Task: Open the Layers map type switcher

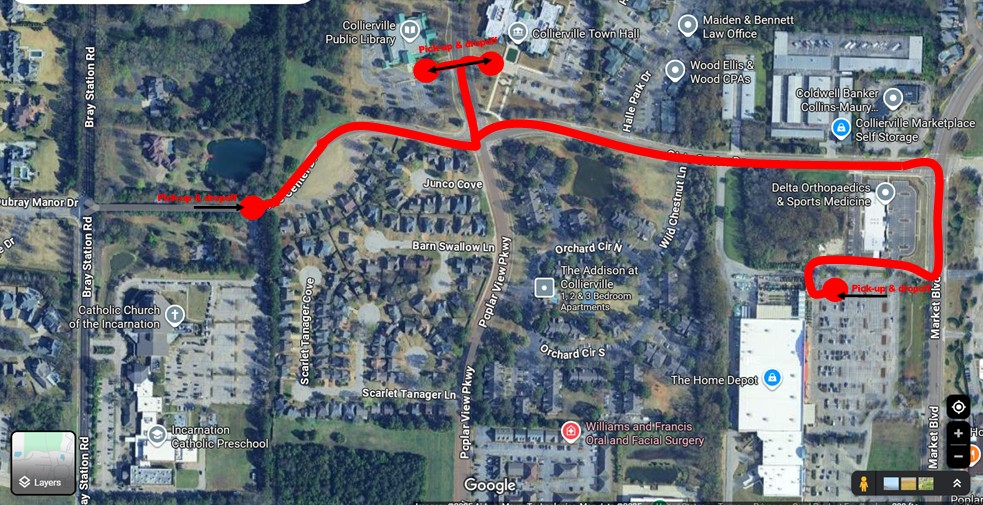Action: 43,463
